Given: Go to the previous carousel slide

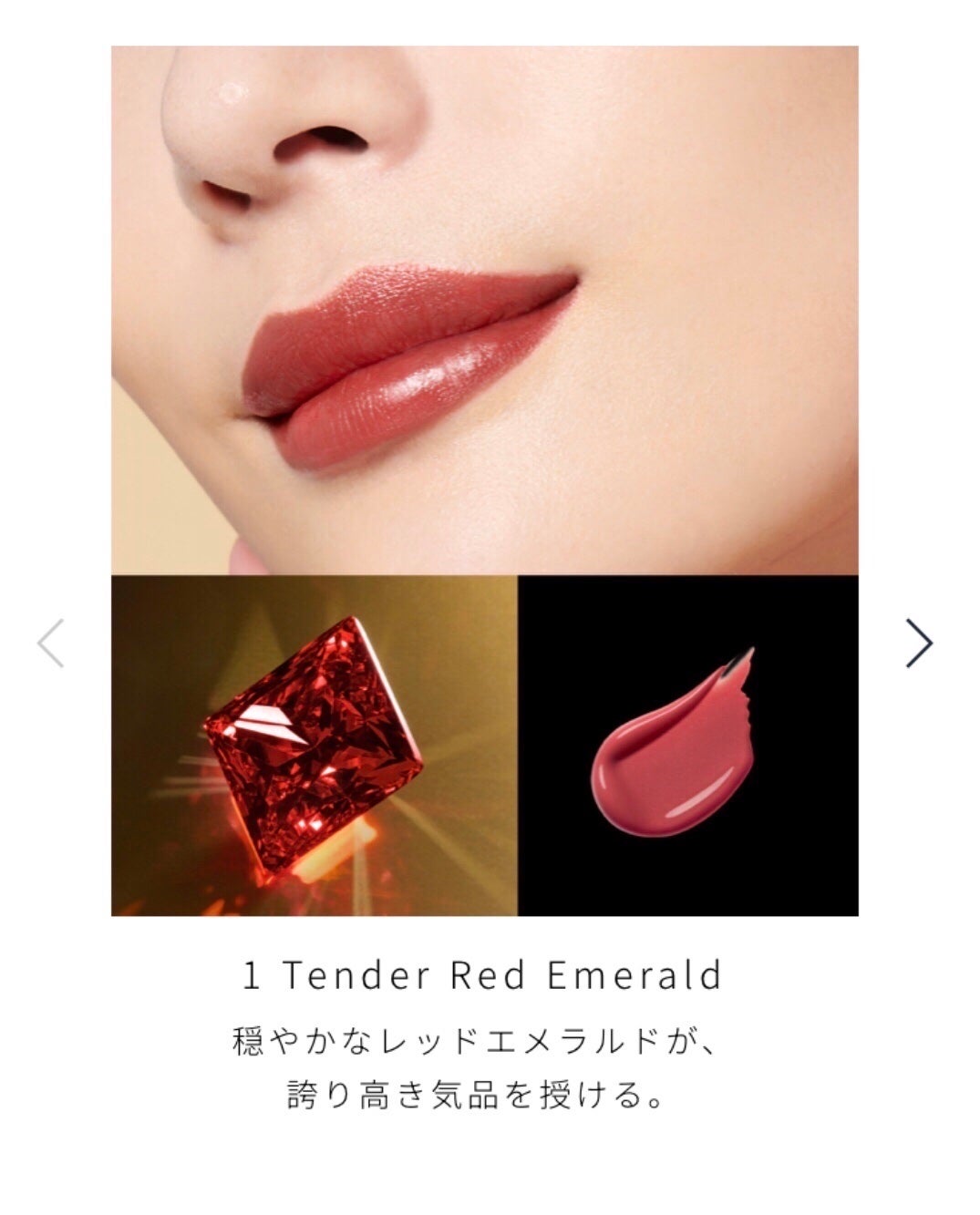Looking at the screenshot, I should pos(51,644).
